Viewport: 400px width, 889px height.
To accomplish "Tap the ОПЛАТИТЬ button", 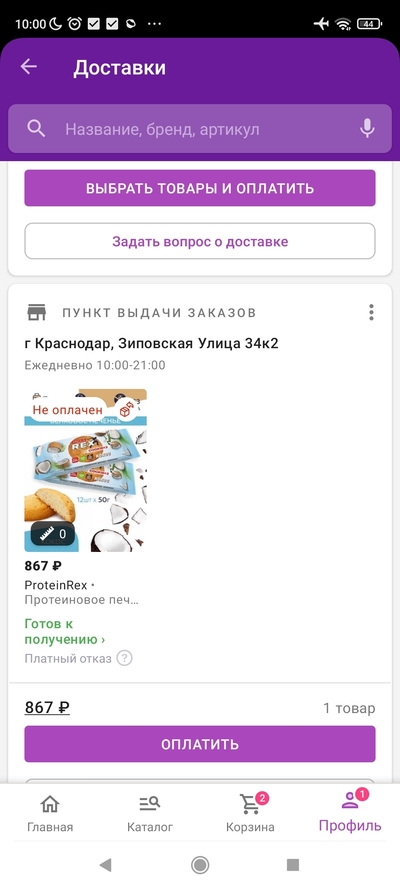I will [199, 744].
